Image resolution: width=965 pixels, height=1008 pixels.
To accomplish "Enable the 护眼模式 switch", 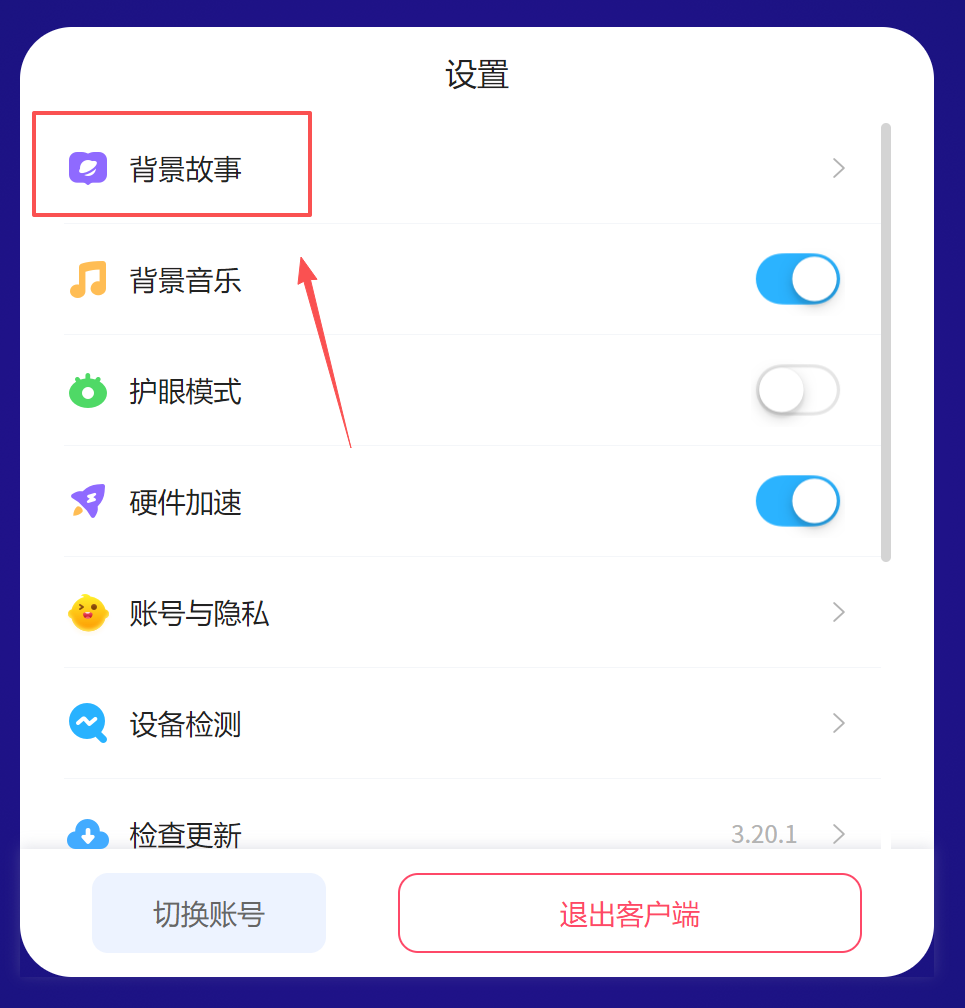I will [x=797, y=390].
